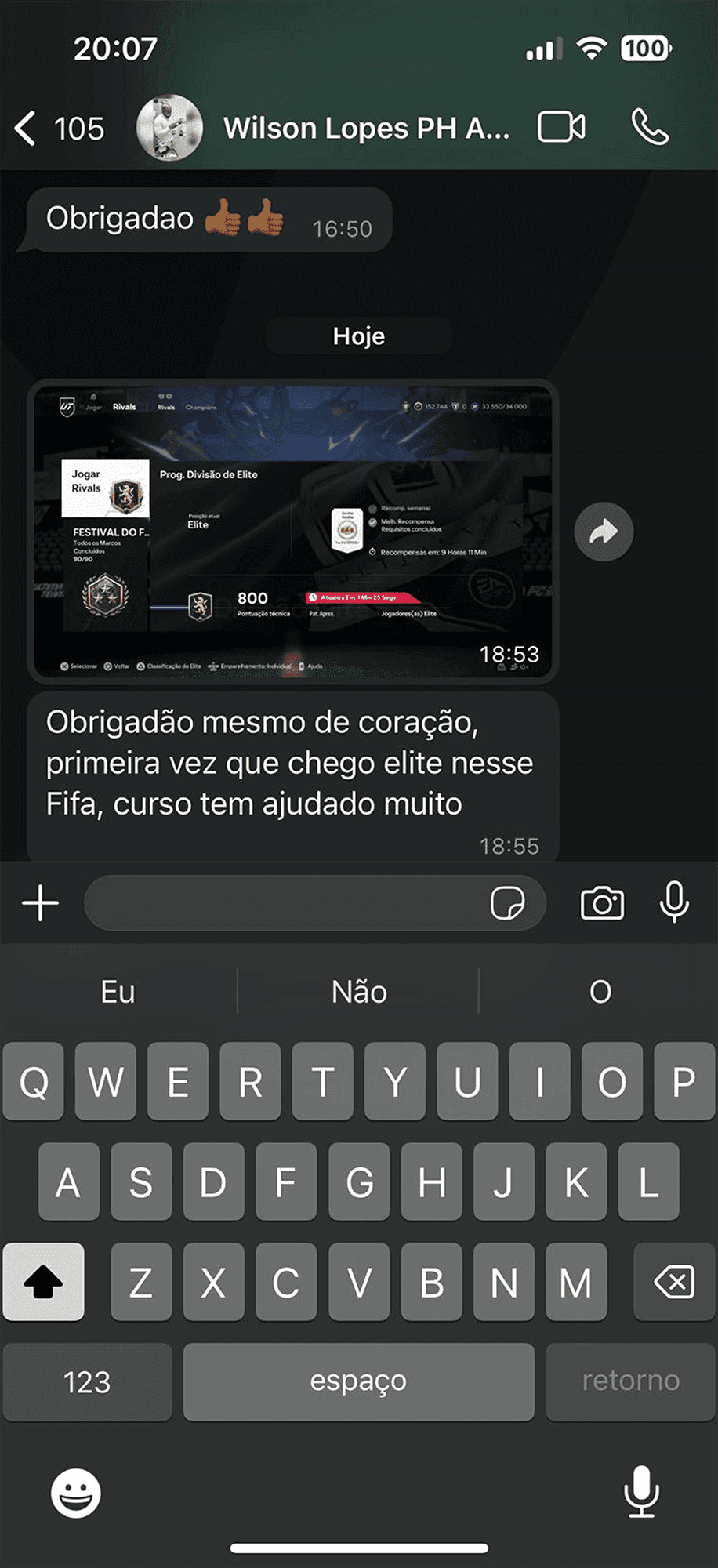Viewport: 718px width, 1568px height.
Task: Forward the Rivals screenshot image
Action: 604,532
